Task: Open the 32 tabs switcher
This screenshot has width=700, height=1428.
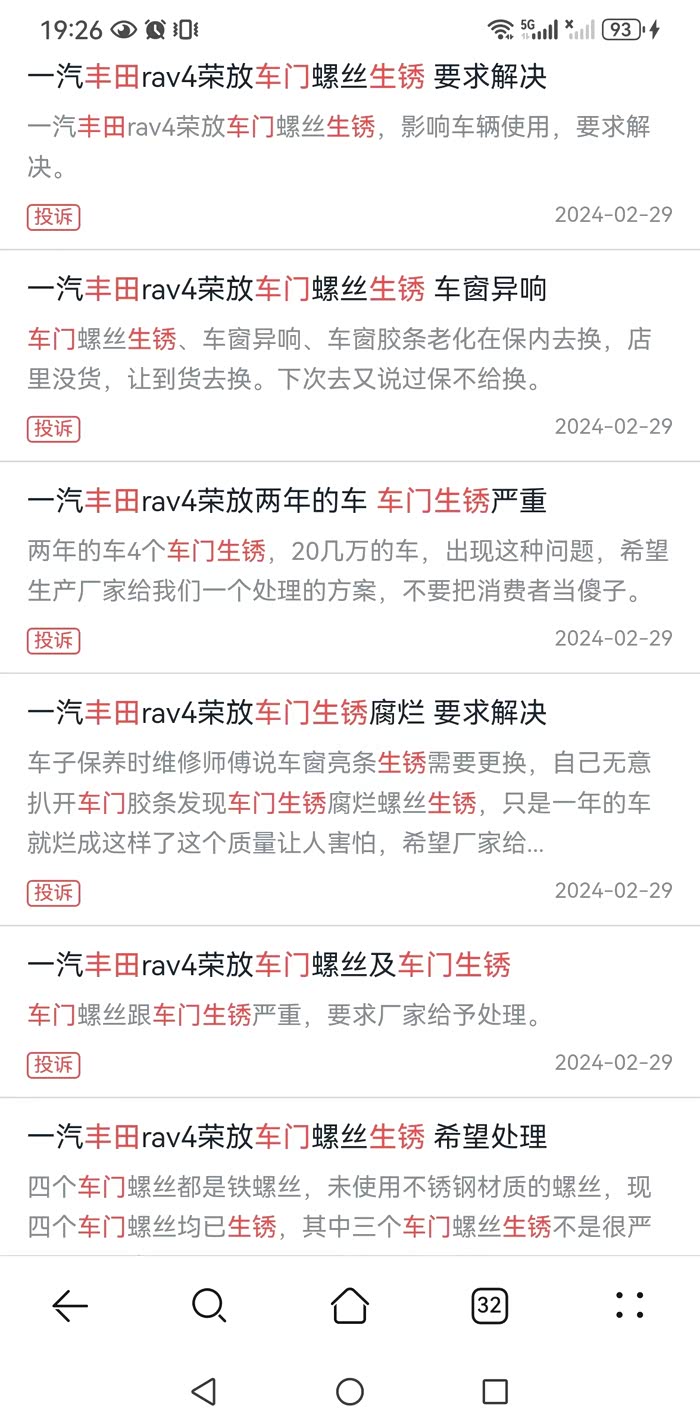Action: (x=489, y=1305)
